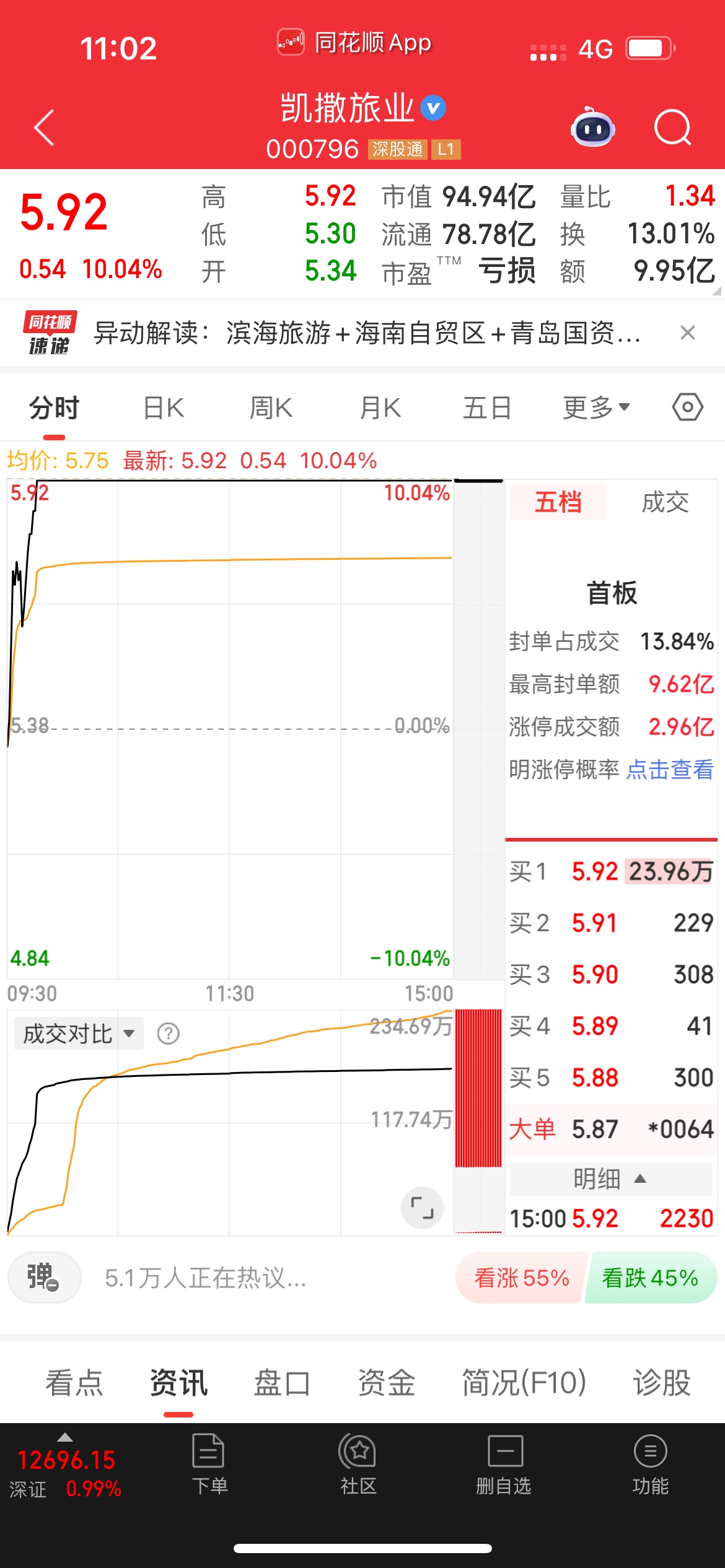Switch to the 周K chart tab
The width and height of the screenshot is (725, 1568).
click(271, 408)
